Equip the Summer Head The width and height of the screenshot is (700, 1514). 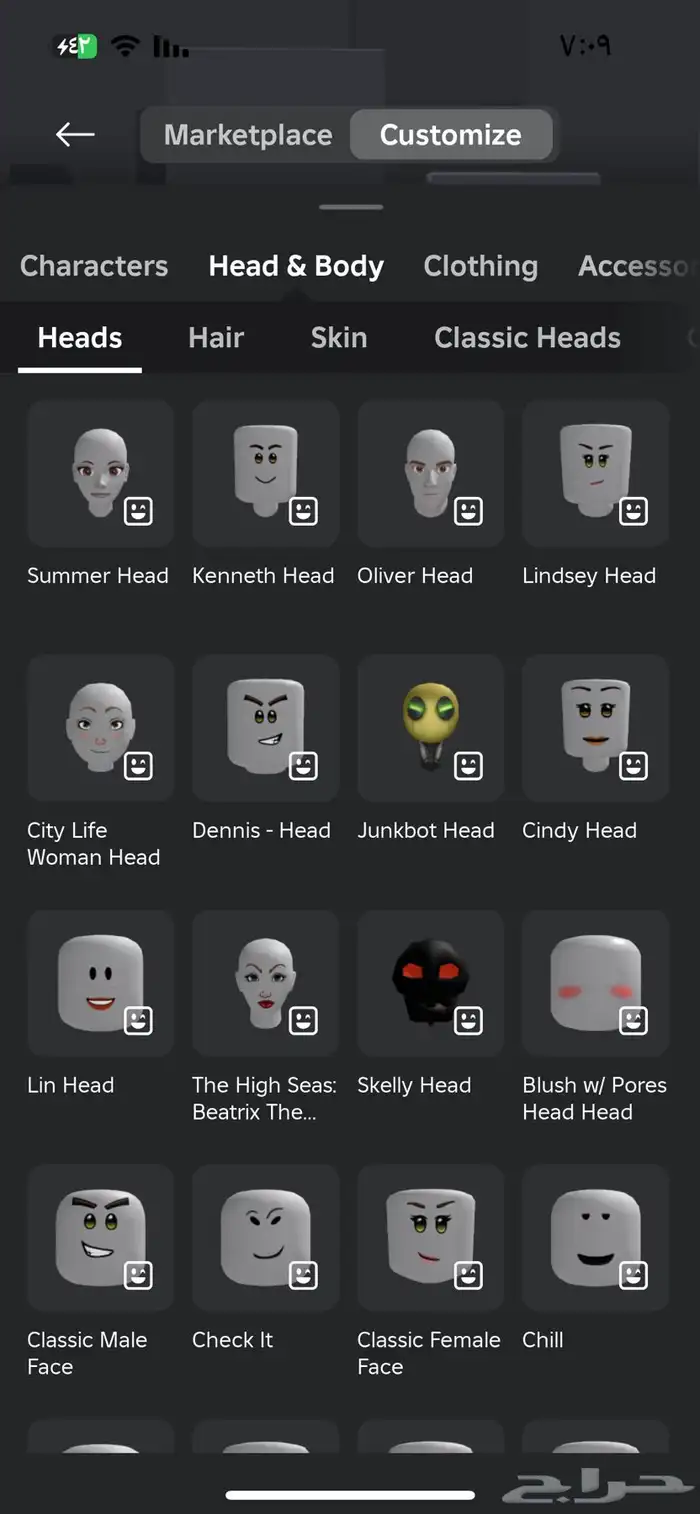pos(100,473)
